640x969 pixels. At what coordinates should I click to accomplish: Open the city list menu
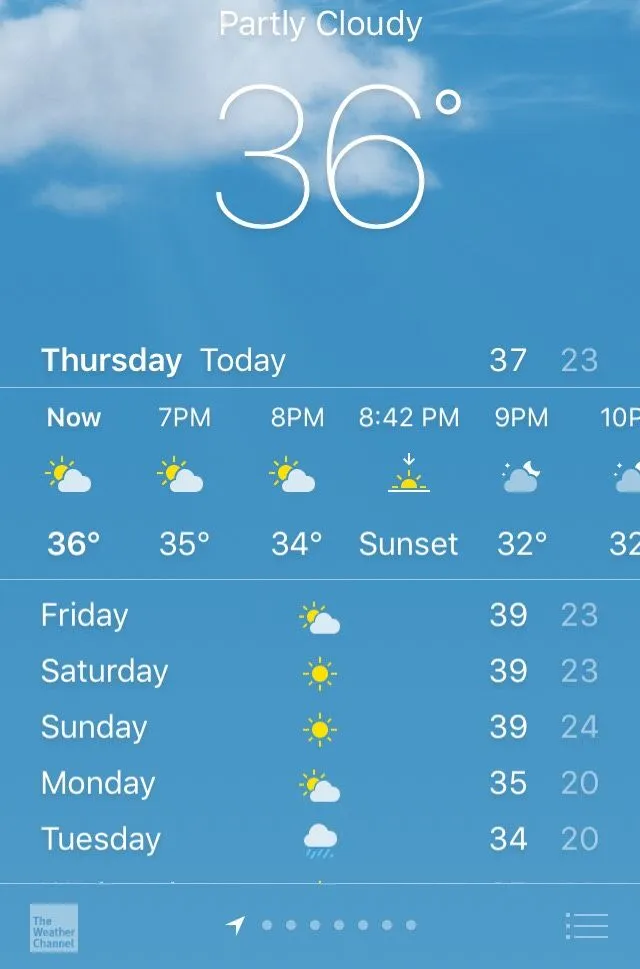pyautogui.click(x=586, y=926)
